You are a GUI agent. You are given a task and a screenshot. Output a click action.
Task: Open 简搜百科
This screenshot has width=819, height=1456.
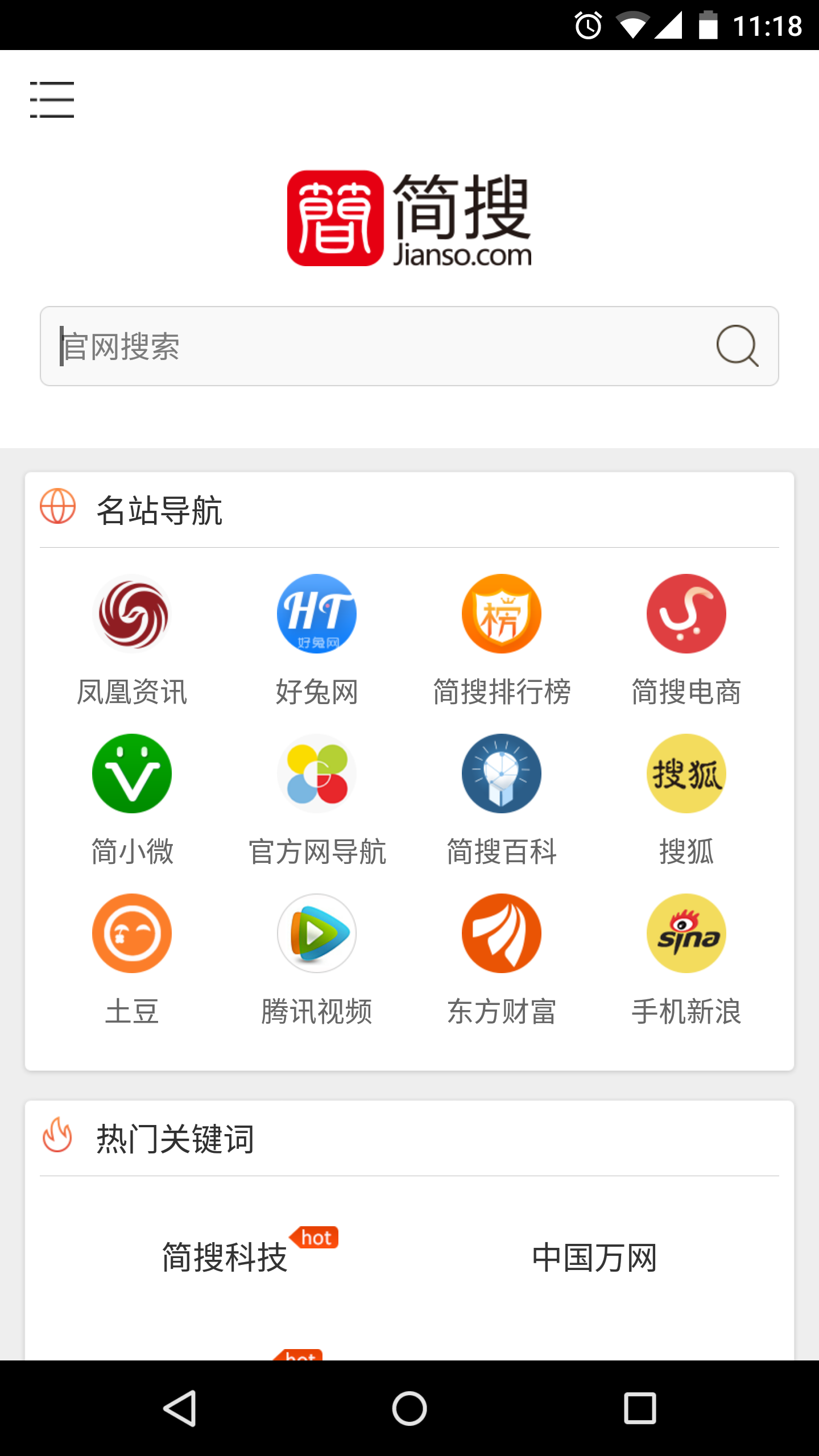(502, 800)
